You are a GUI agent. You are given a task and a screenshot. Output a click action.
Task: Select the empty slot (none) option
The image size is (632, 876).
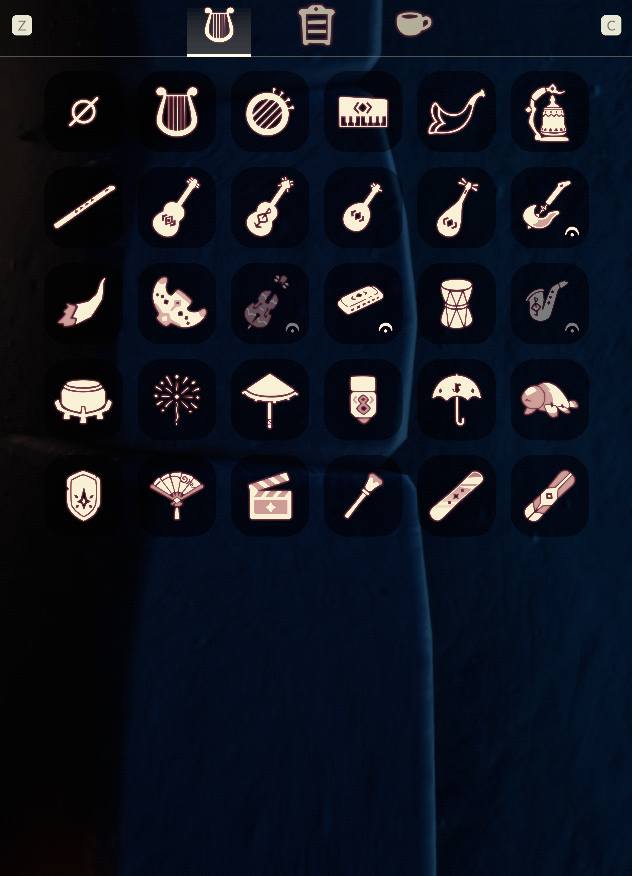click(83, 112)
